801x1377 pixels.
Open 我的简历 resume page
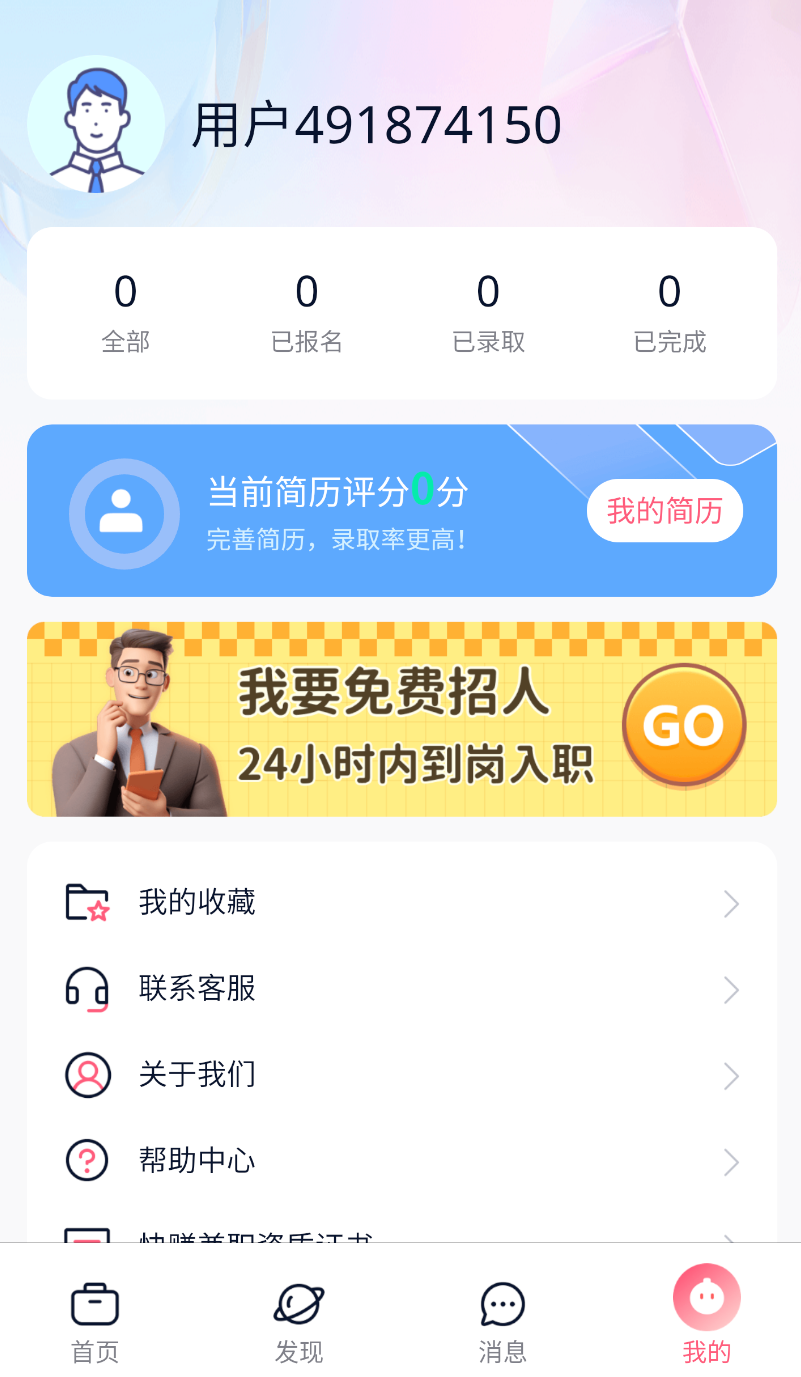pos(664,510)
